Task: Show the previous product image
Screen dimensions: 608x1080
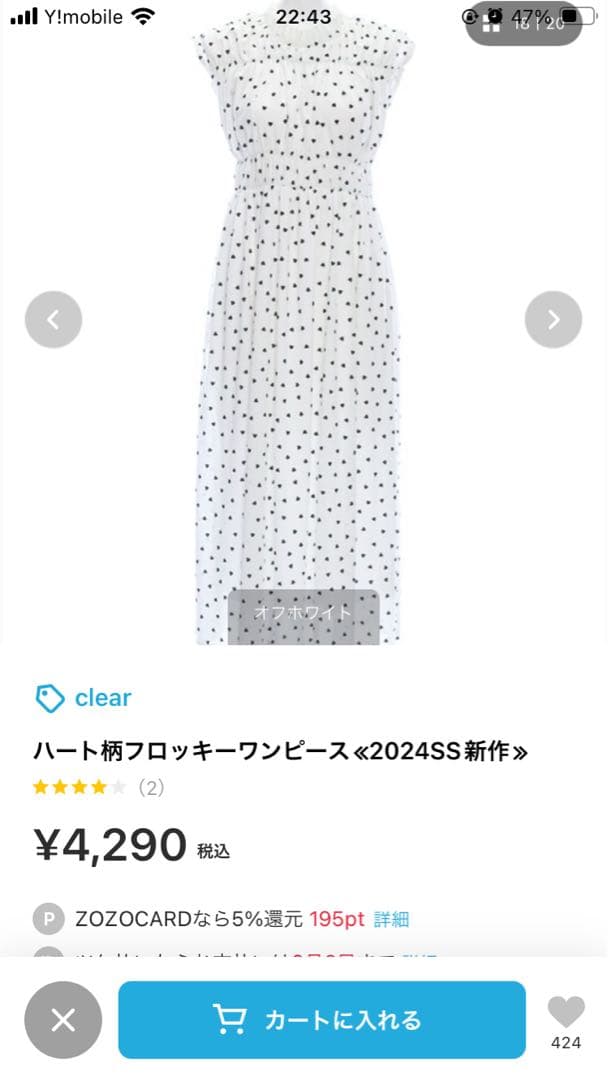Action: point(53,320)
